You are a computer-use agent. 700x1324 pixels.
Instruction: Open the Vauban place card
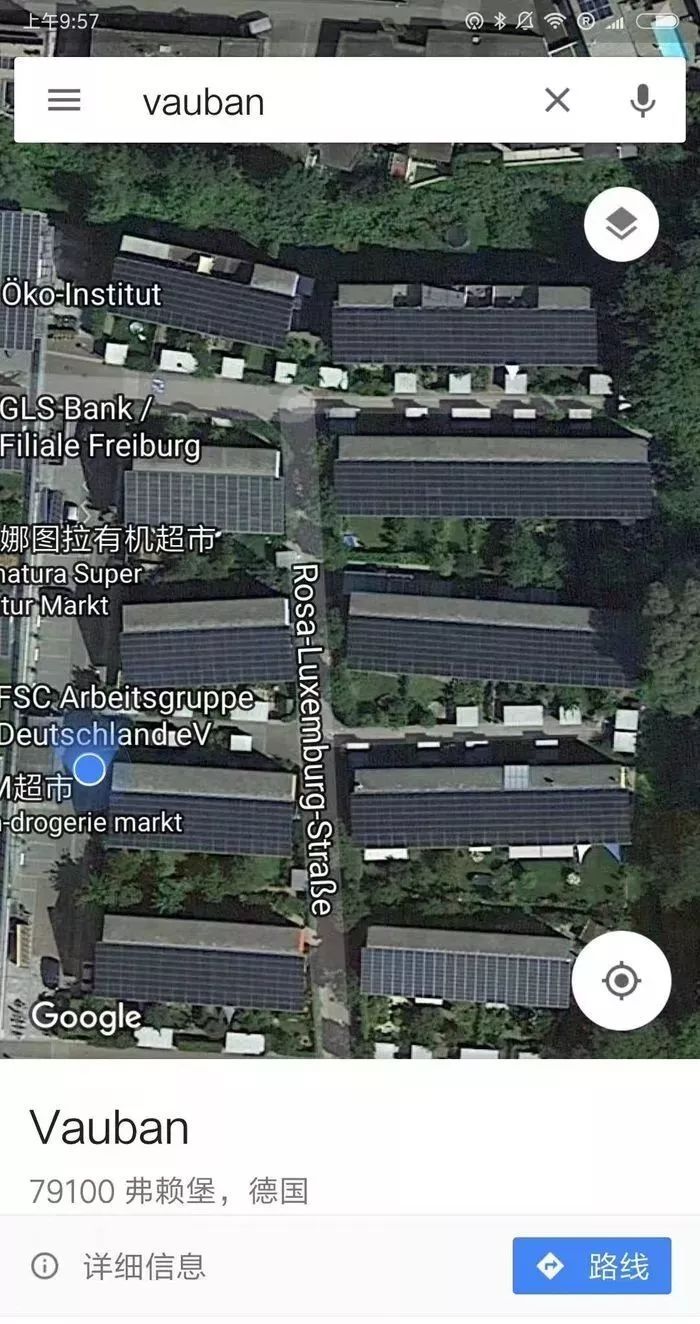click(x=110, y=1128)
